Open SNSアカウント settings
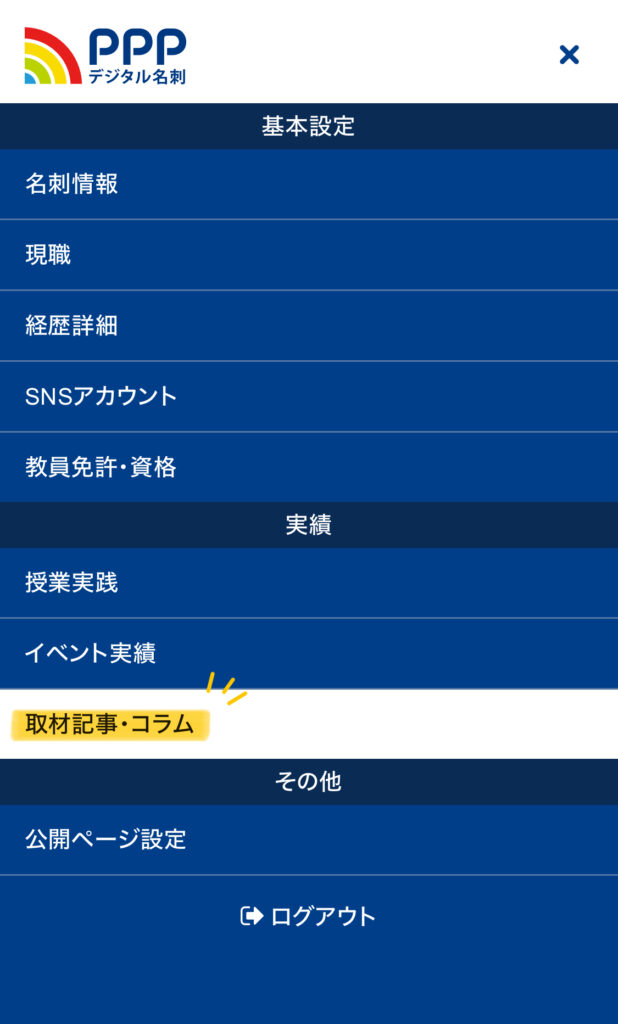 click(309, 396)
